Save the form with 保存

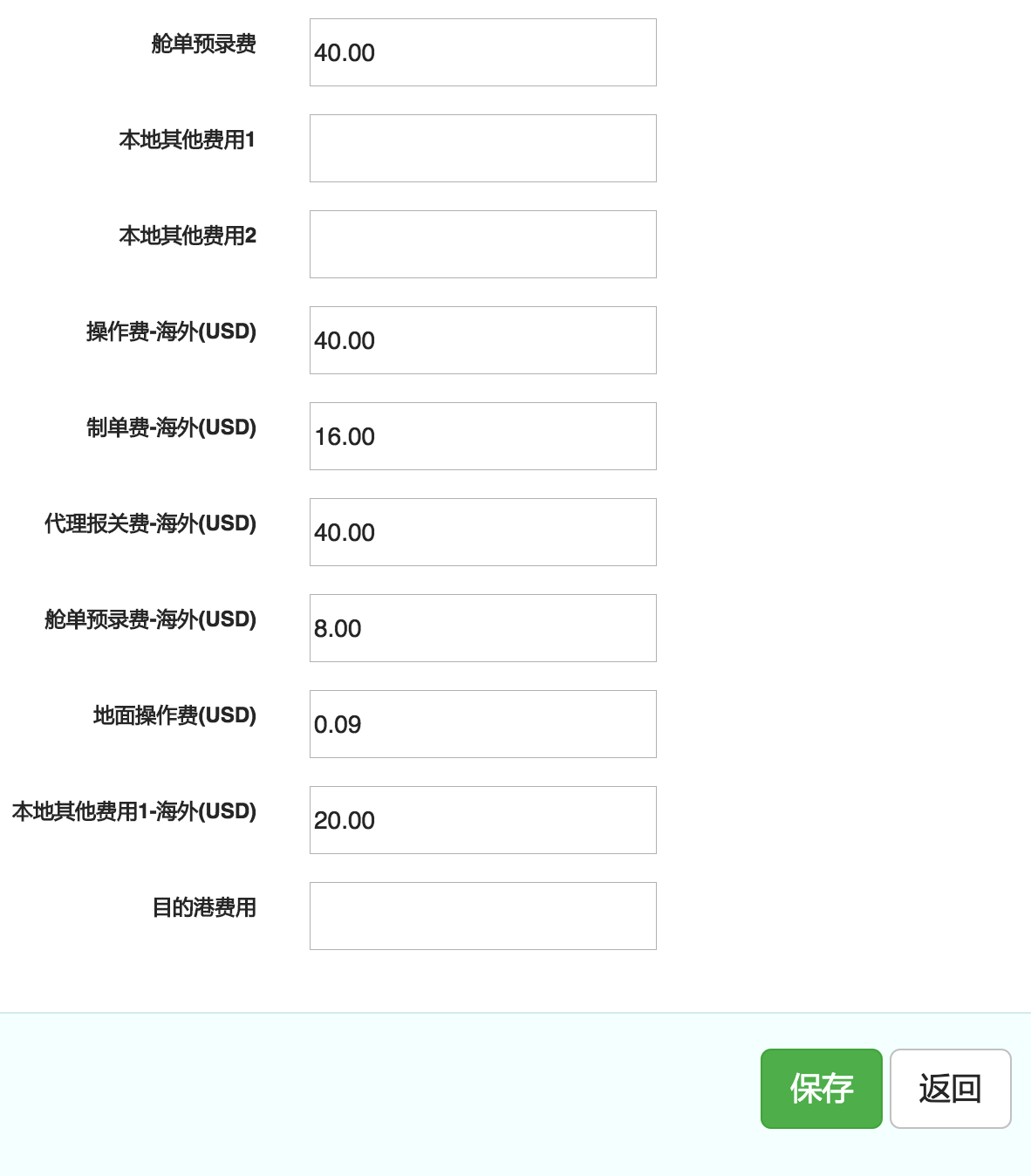pyautogui.click(x=821, y=1089)
